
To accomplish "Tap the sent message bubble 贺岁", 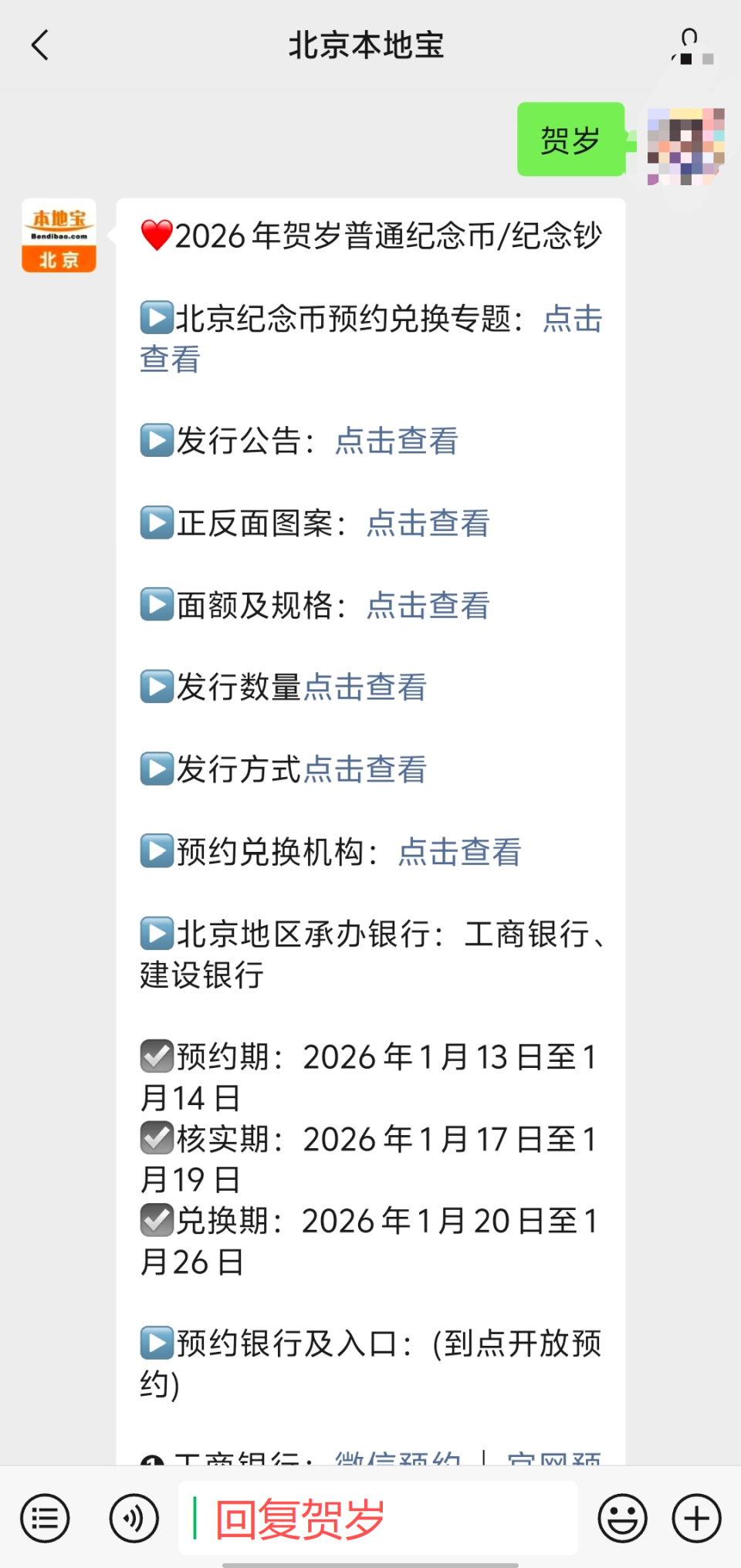I will point(570,139).
